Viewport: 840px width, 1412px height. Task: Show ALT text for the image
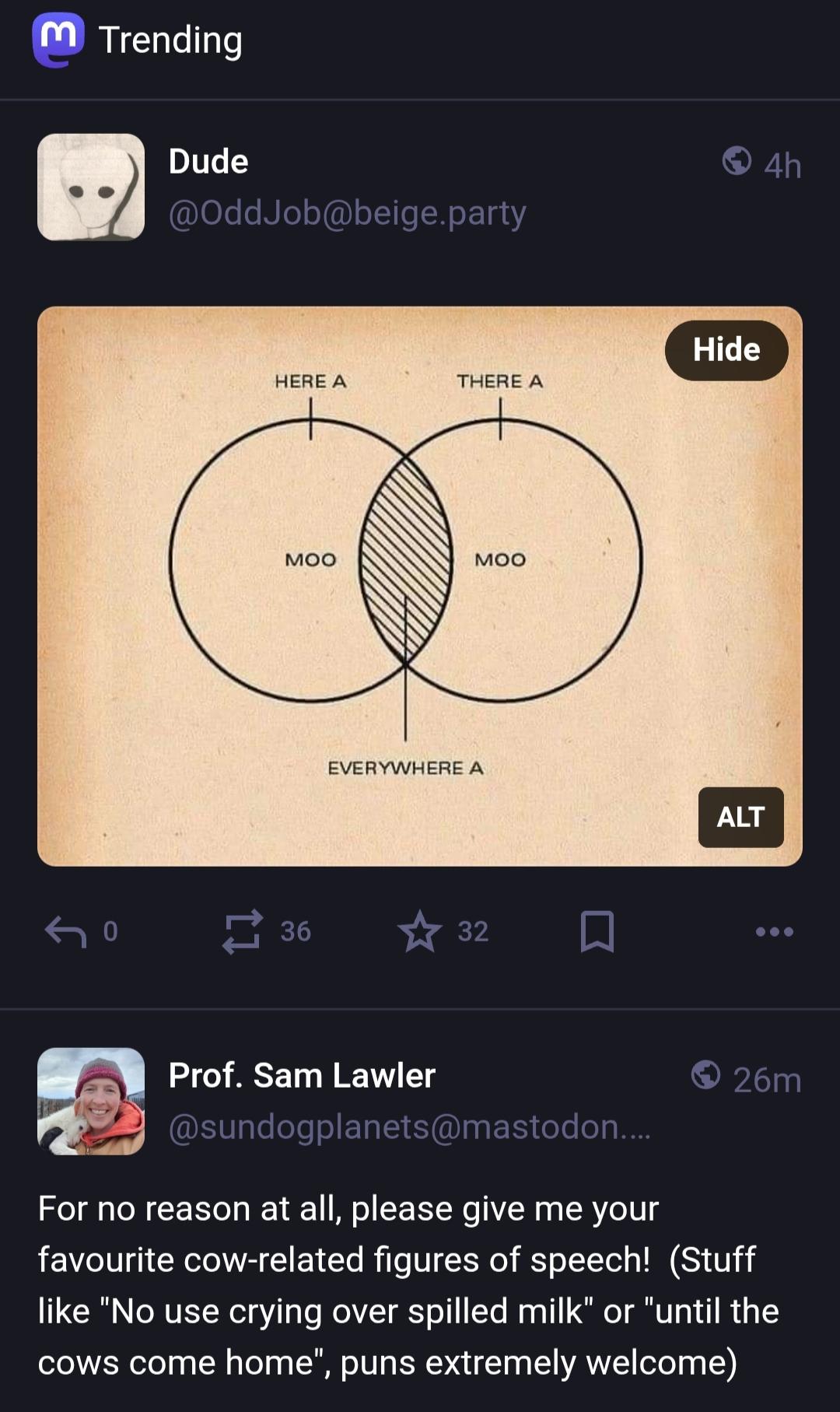(x=740, y=817)
